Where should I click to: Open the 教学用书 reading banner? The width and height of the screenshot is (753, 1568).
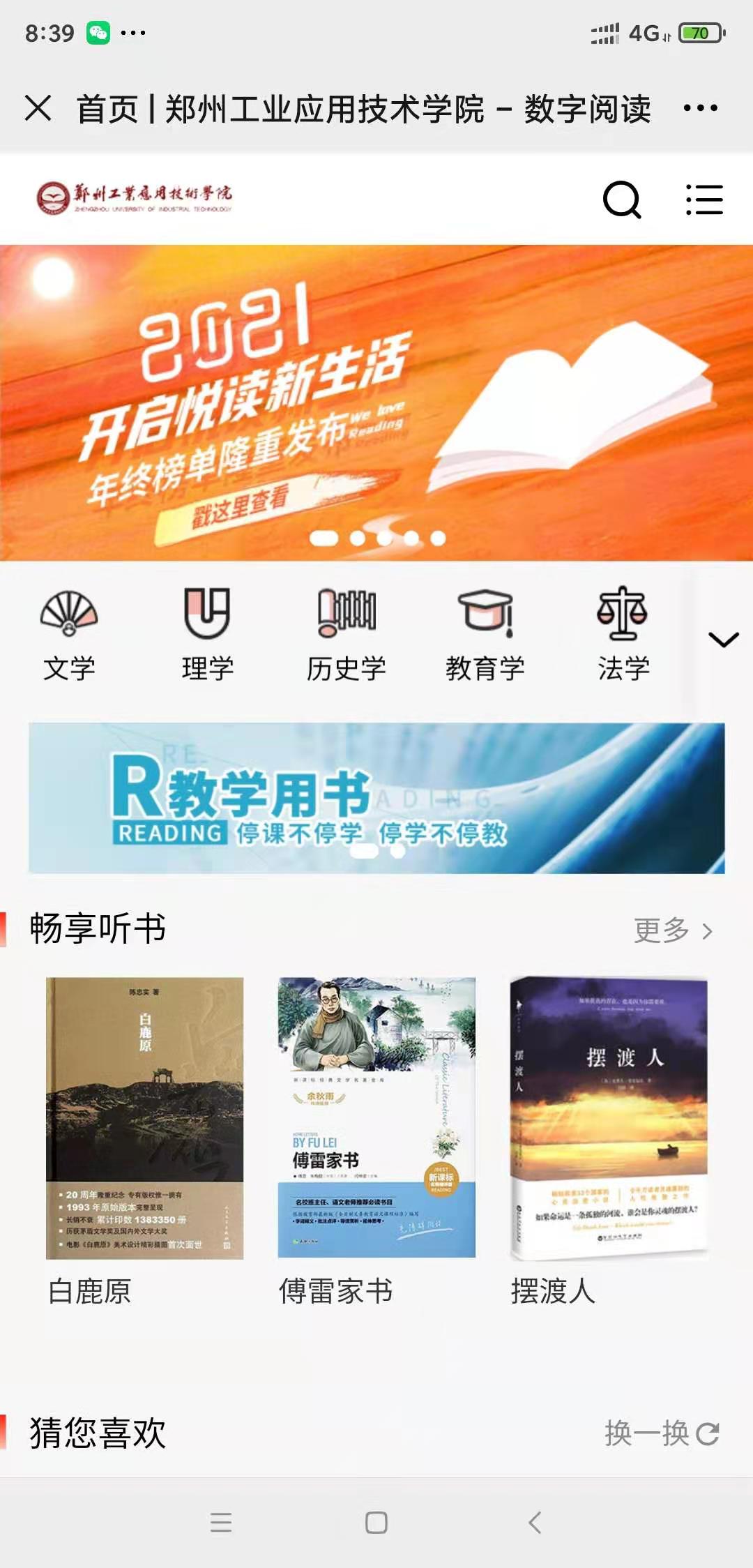pos(376,798)
